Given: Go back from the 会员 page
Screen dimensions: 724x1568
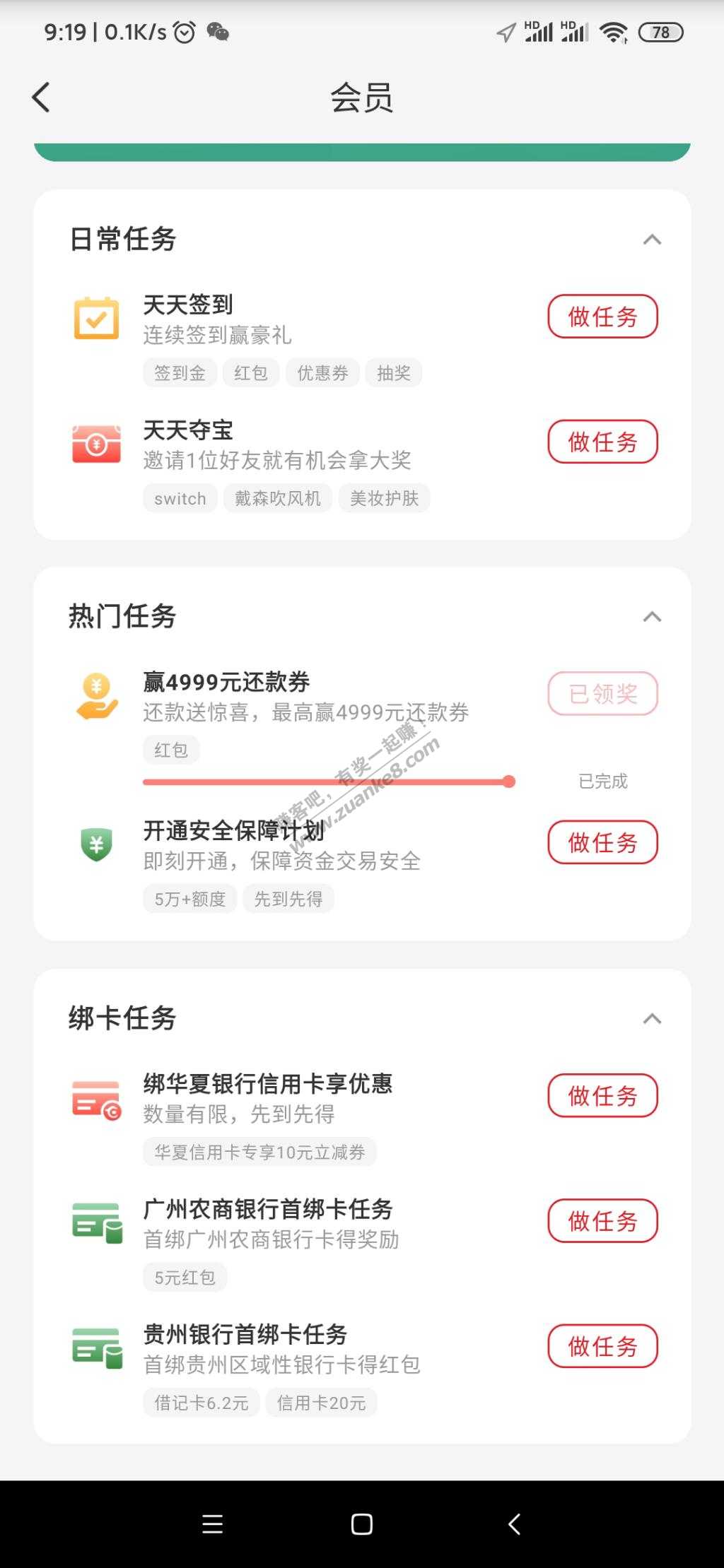Looking at the screenshot, I should point(41,98).
